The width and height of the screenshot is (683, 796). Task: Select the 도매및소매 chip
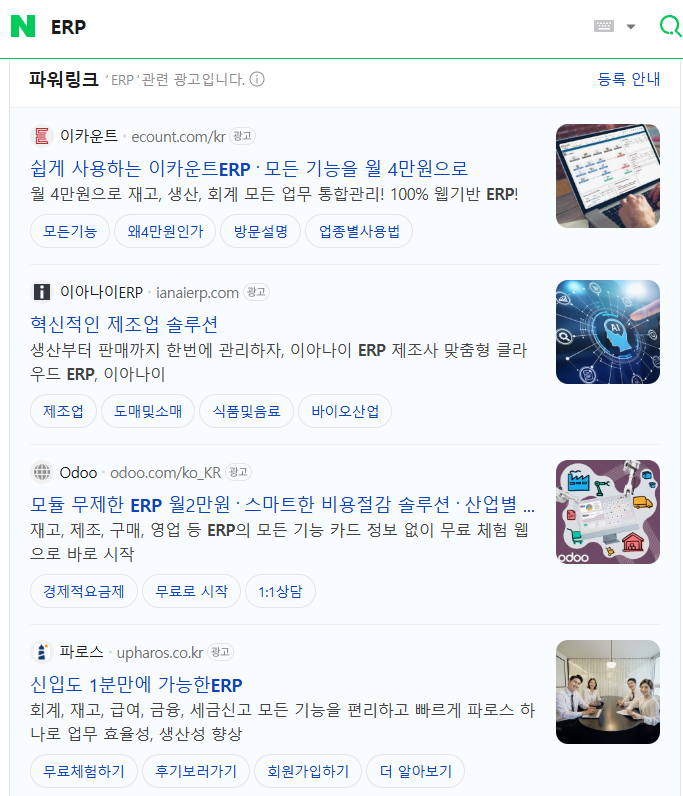point(148,411)
